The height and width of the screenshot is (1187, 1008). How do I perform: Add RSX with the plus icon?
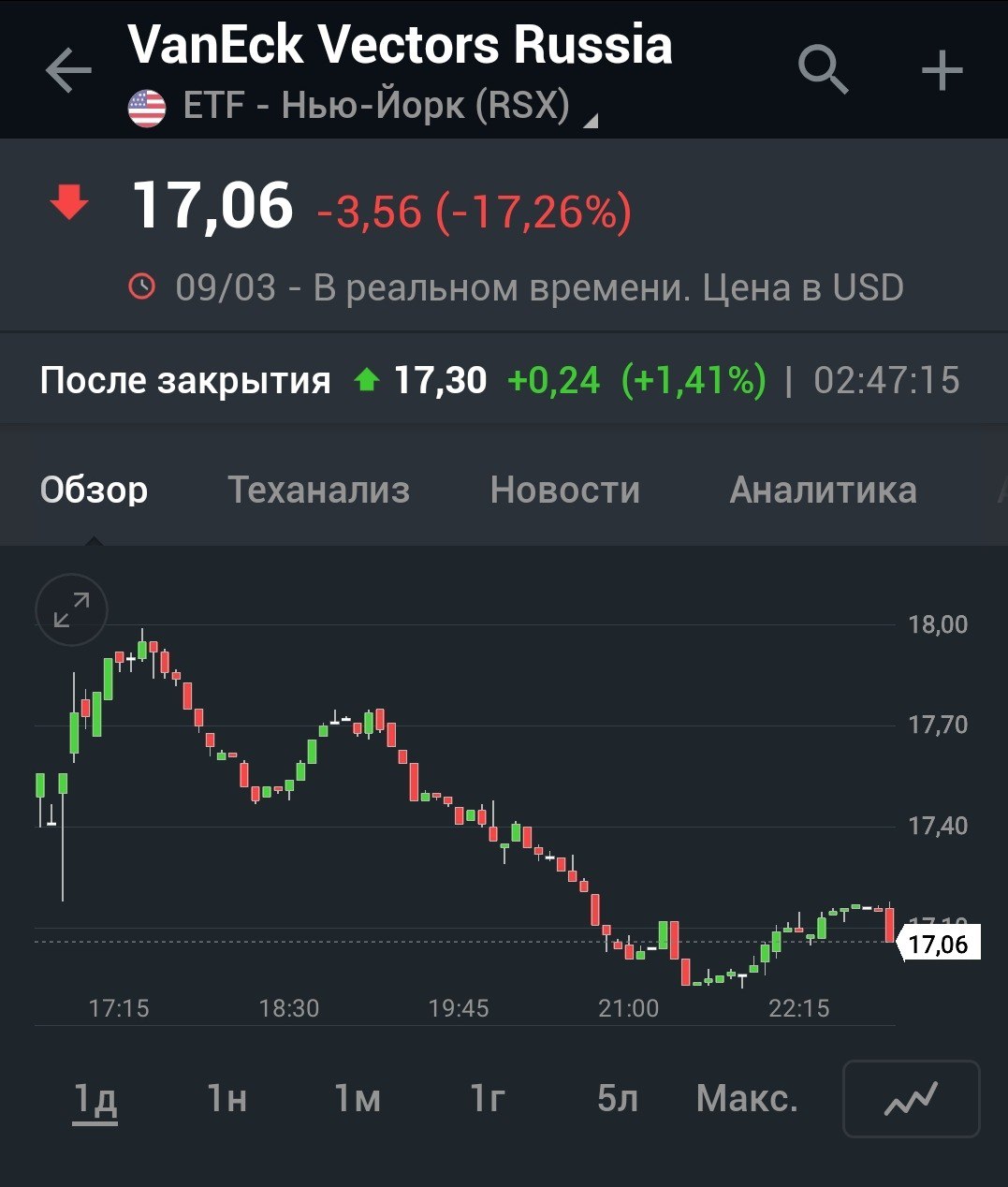tap(942, 71)
